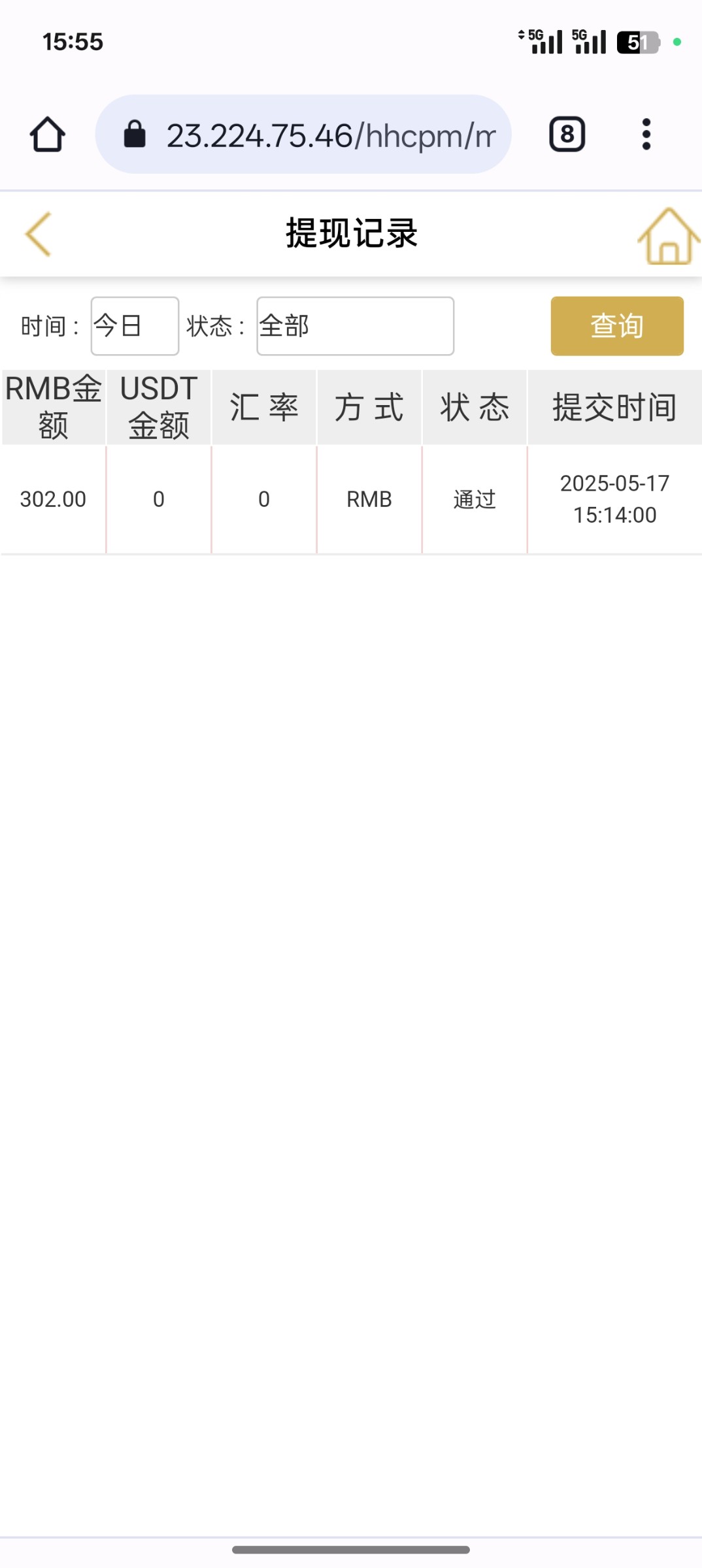This screenshot has width=702, height=1568.
Task: Open the browser tab switcher
Action: [567, 135]
